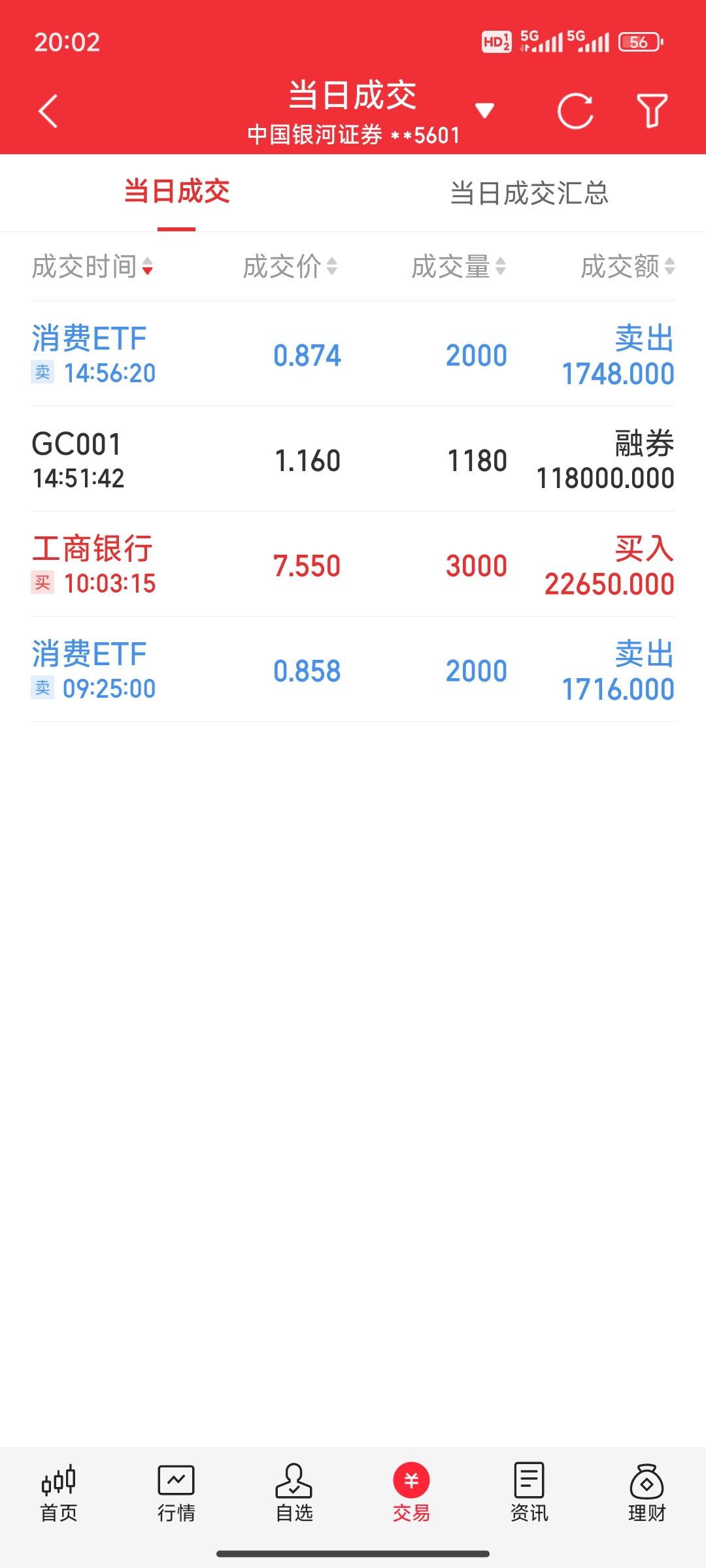Image resolution: width=706 pixels, height=1568 pixels.
Task: Open the 工商银行 buy record
Action: click(353, 565)
